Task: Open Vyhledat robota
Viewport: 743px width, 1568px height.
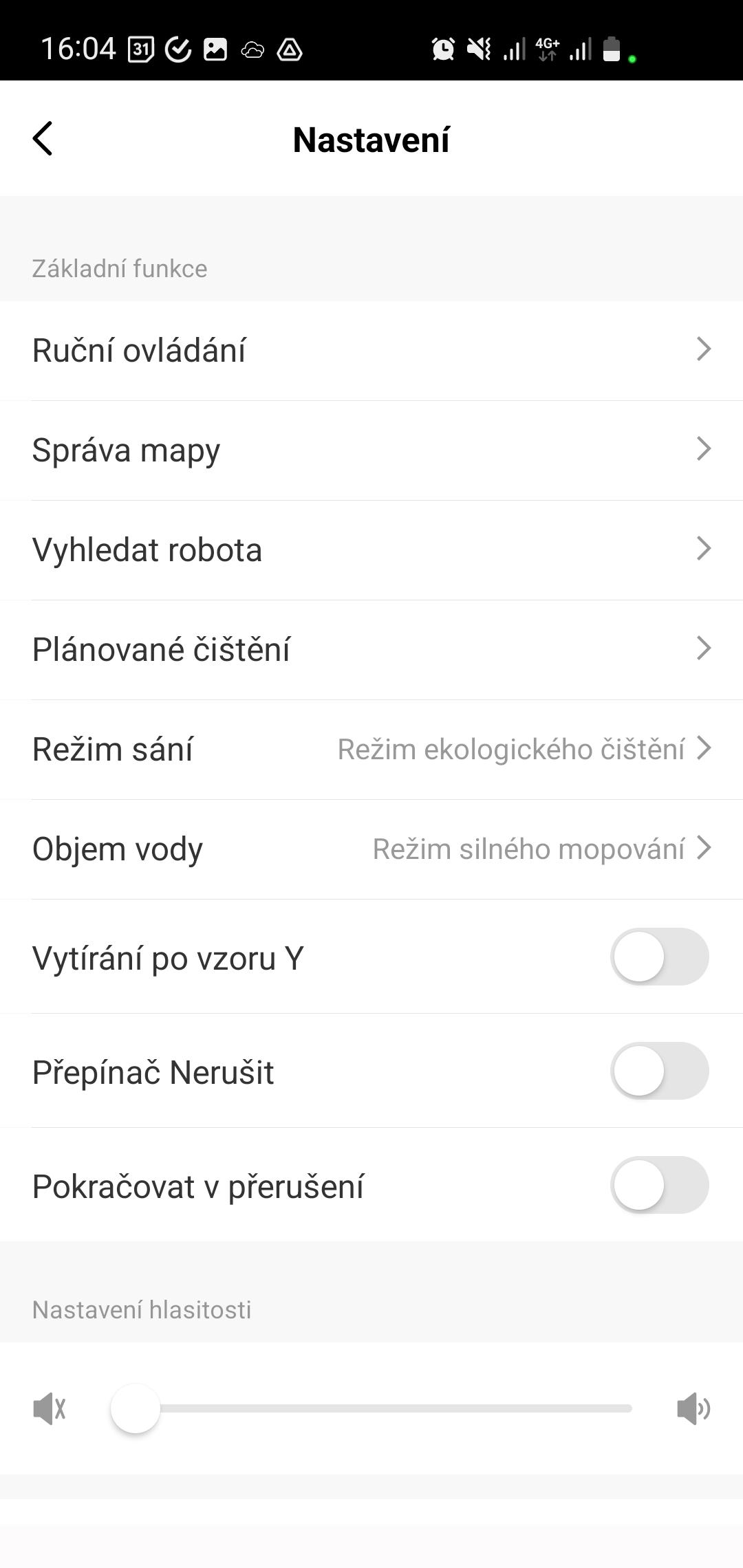Action: (371, 550)
